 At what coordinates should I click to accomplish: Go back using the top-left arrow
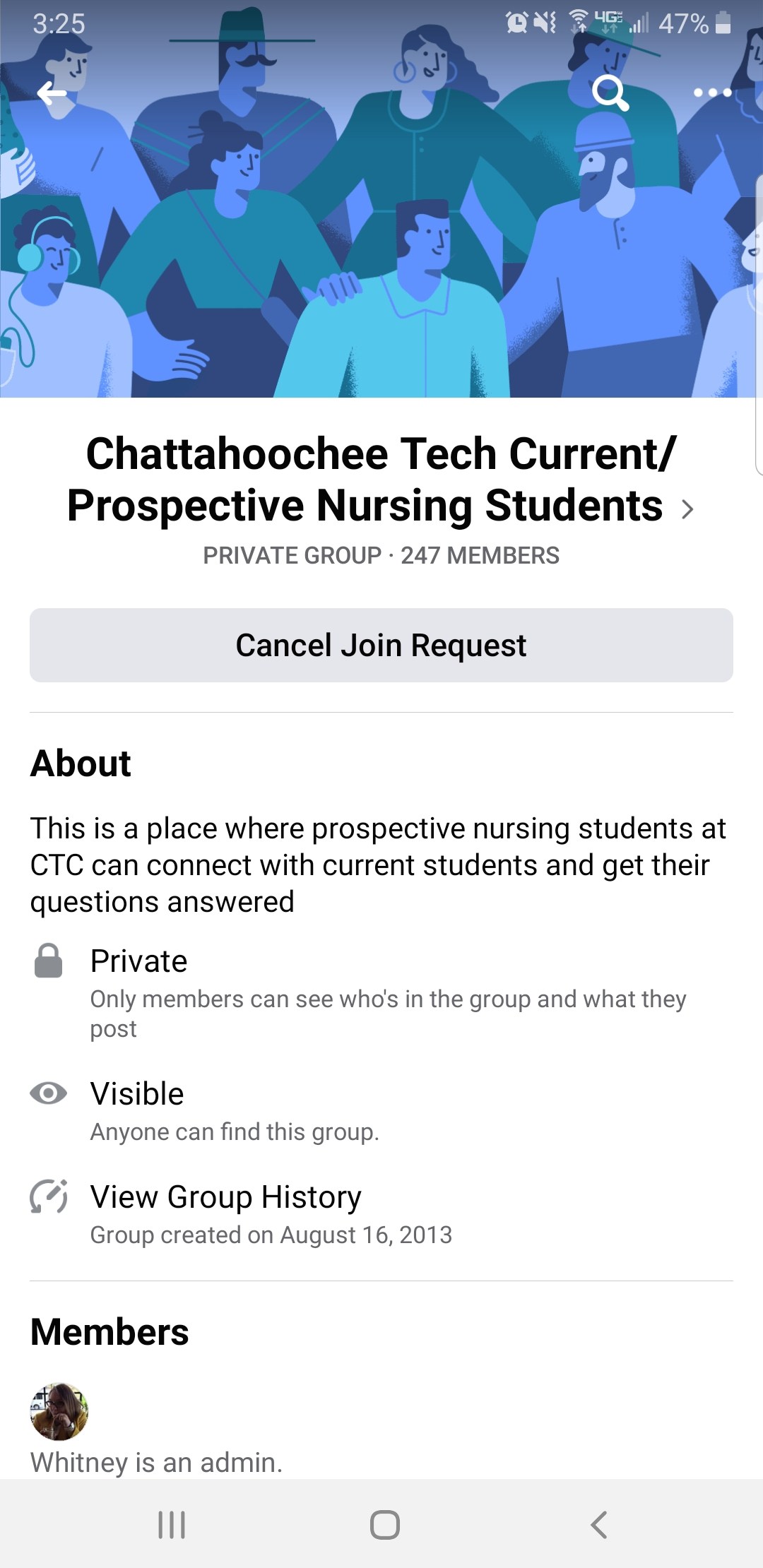(52, 93)
